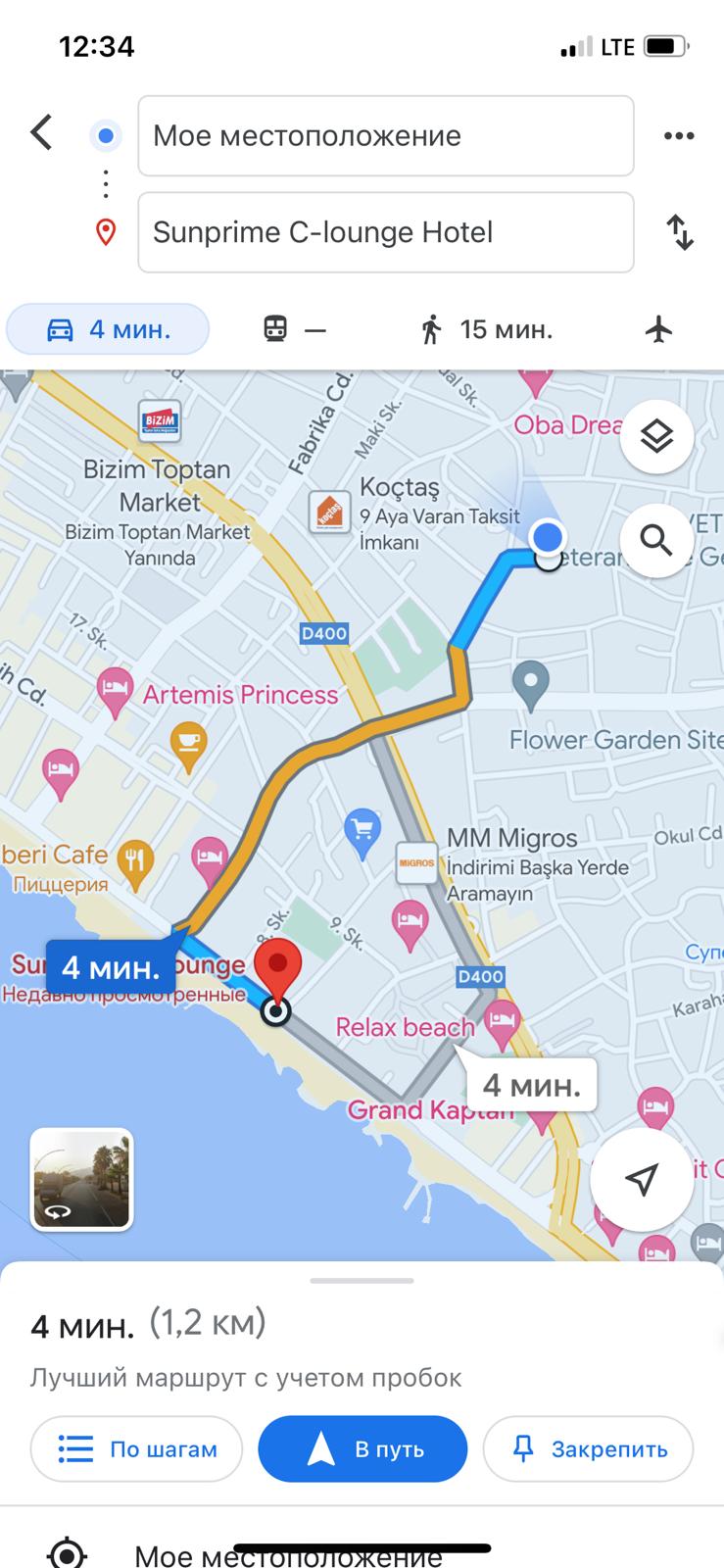Open the MM Migros place marker
Viewport: 724px width, 1568px height.
tap(416, 862)
